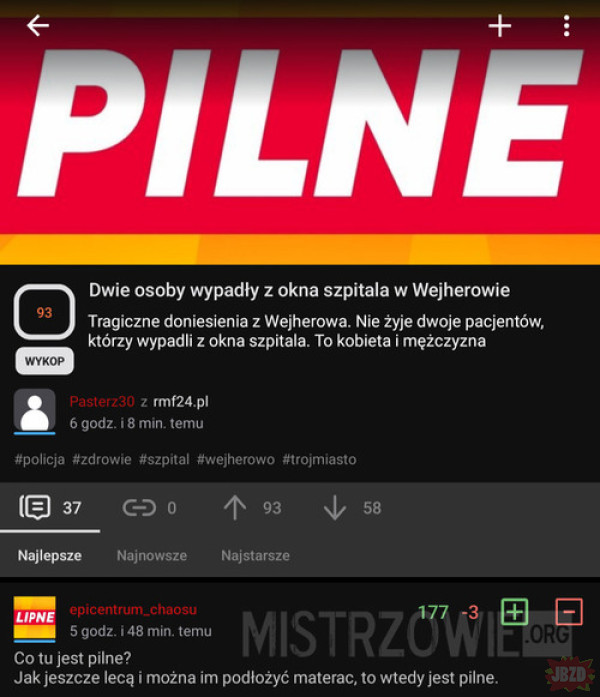600x697 pixels.
Task: Switch to the comments tab with 37
Action: pyautogui.click(x=51, y=508)
